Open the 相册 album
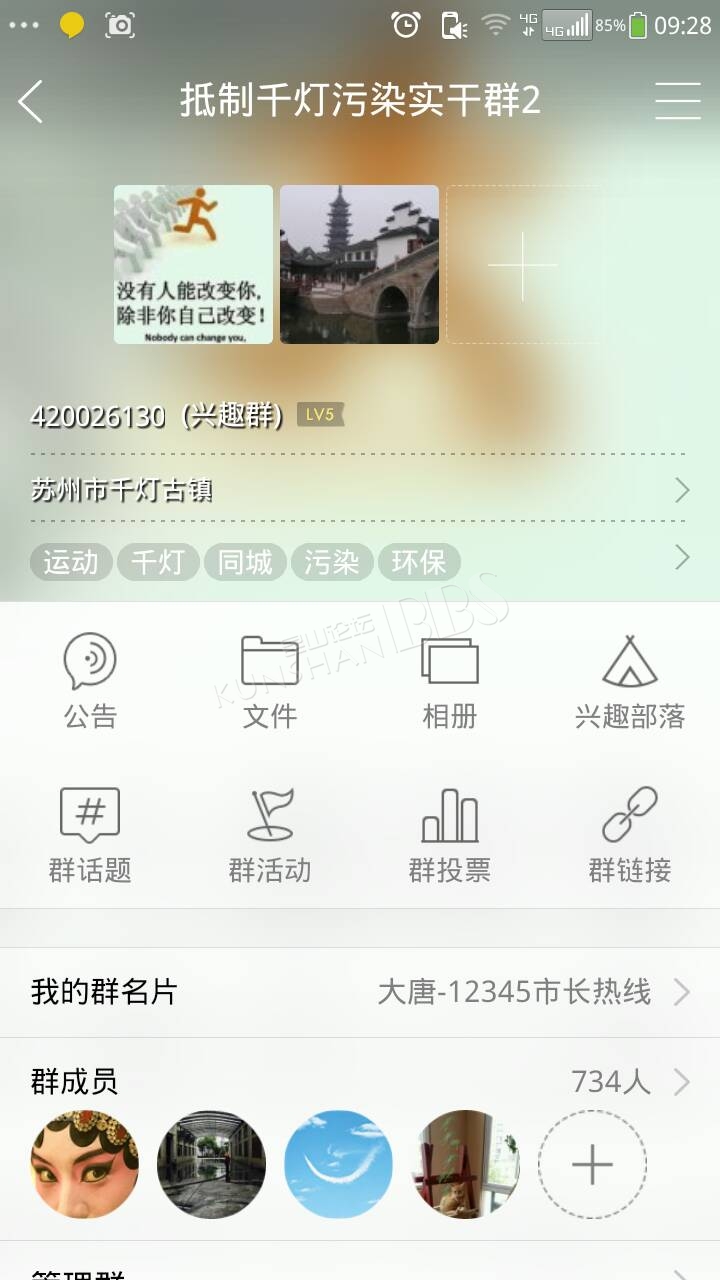720x1280 pixels. 450,681
